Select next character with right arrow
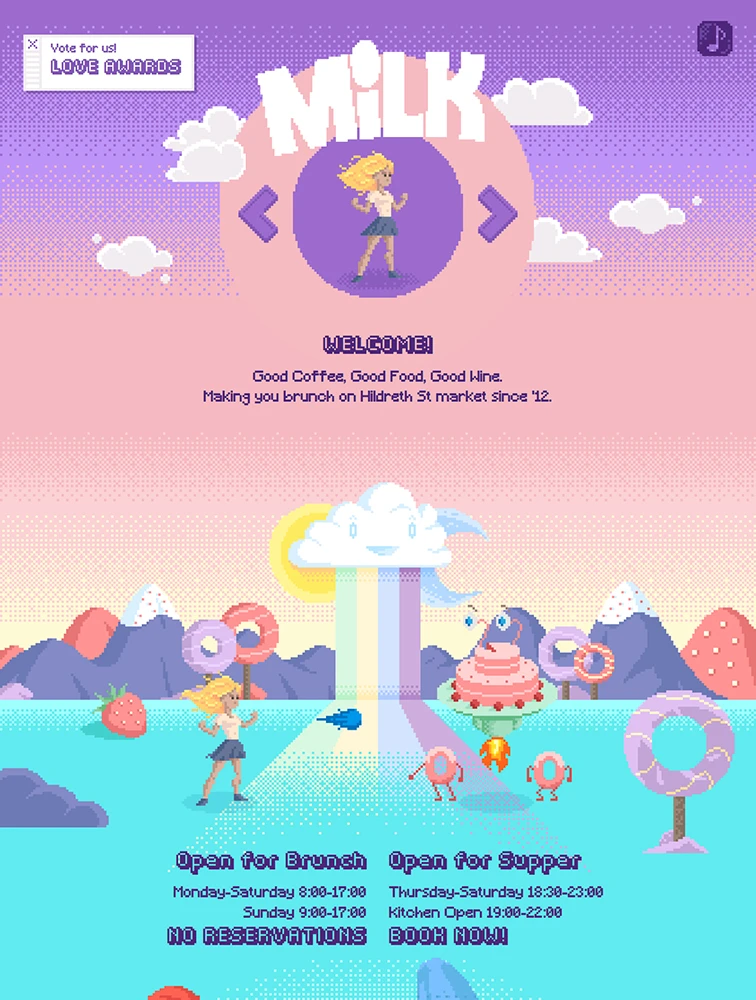Screen dimensions: 756x1000 pyautogui.click(x=496, y=211)
